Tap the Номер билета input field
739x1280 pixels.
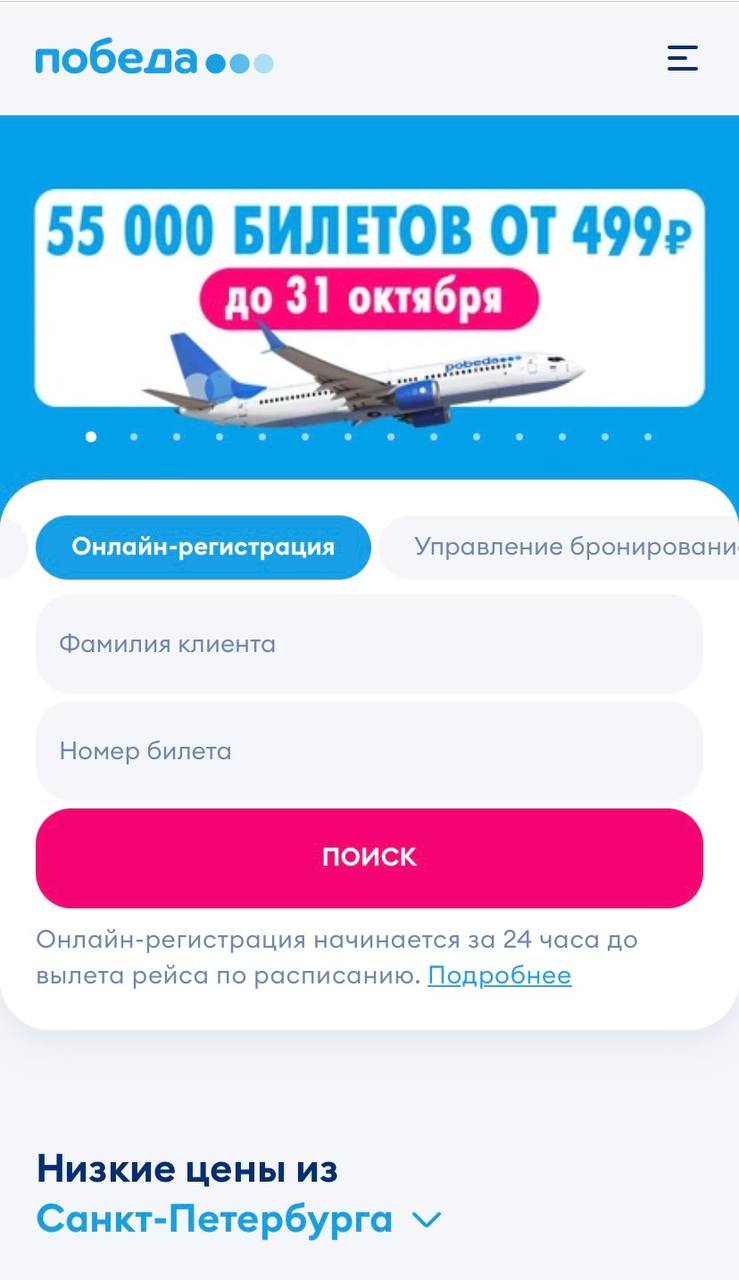369,751
